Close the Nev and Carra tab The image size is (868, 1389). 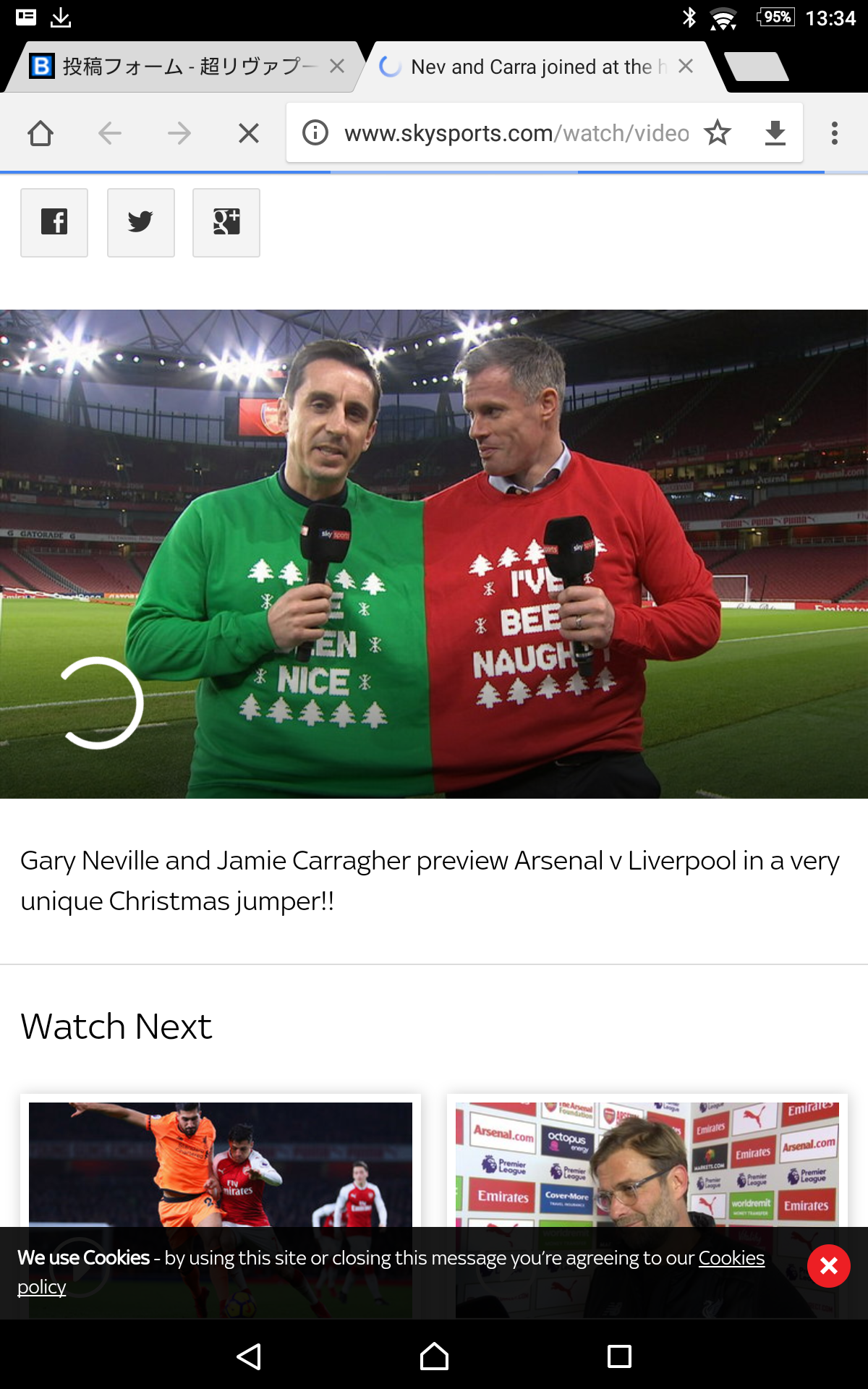[x=686, y=67]
